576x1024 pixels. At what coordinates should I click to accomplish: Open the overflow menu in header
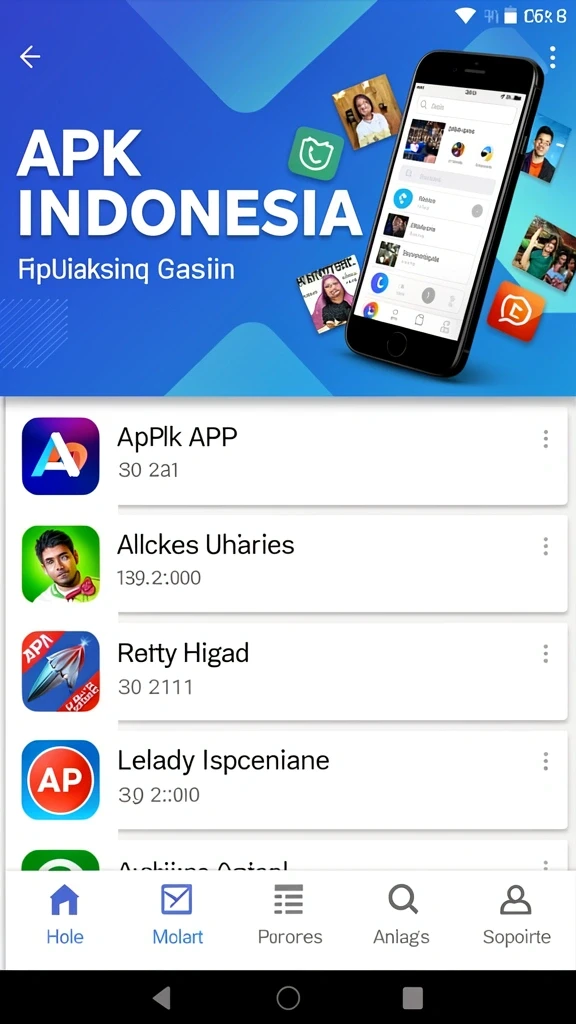[552, 57]
